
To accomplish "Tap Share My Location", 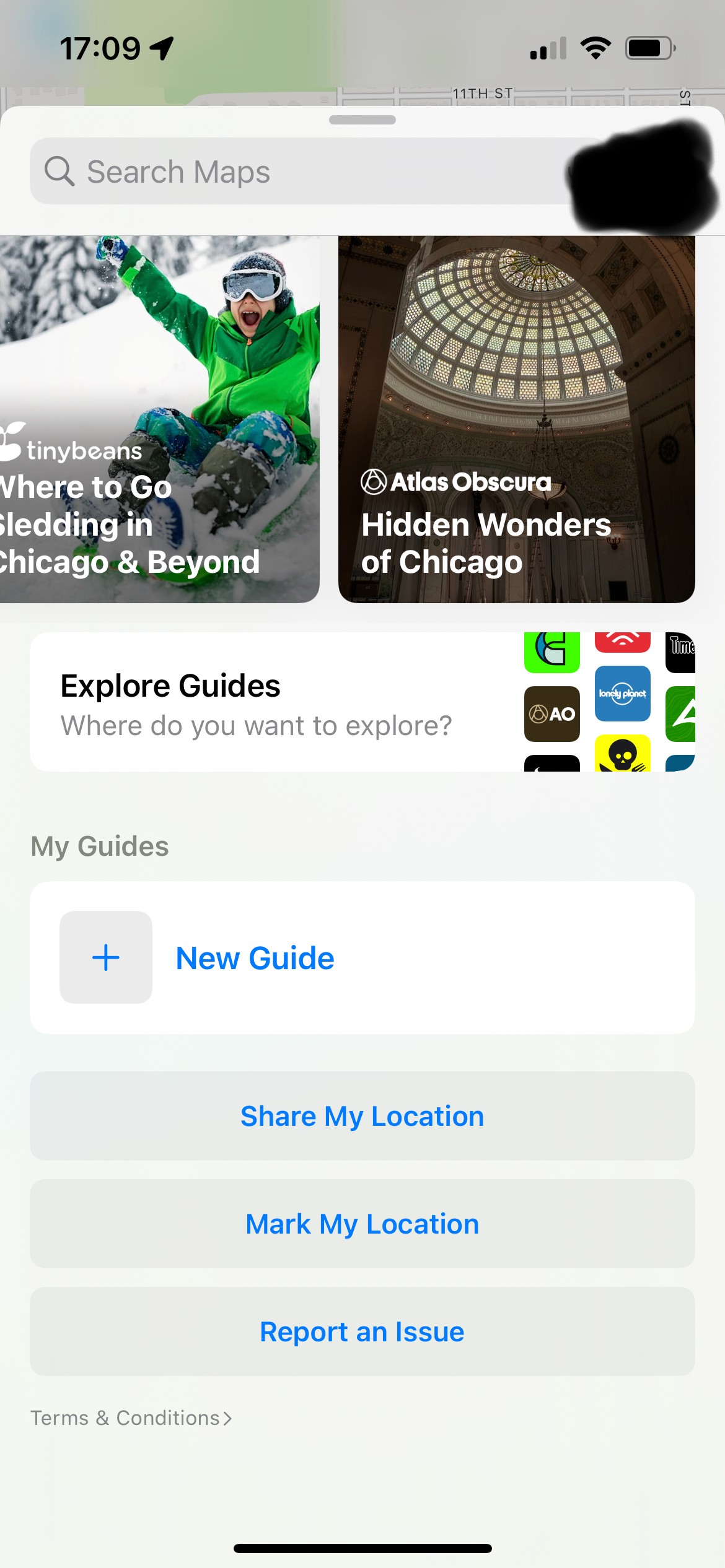I will click(x=362, y=1116).
